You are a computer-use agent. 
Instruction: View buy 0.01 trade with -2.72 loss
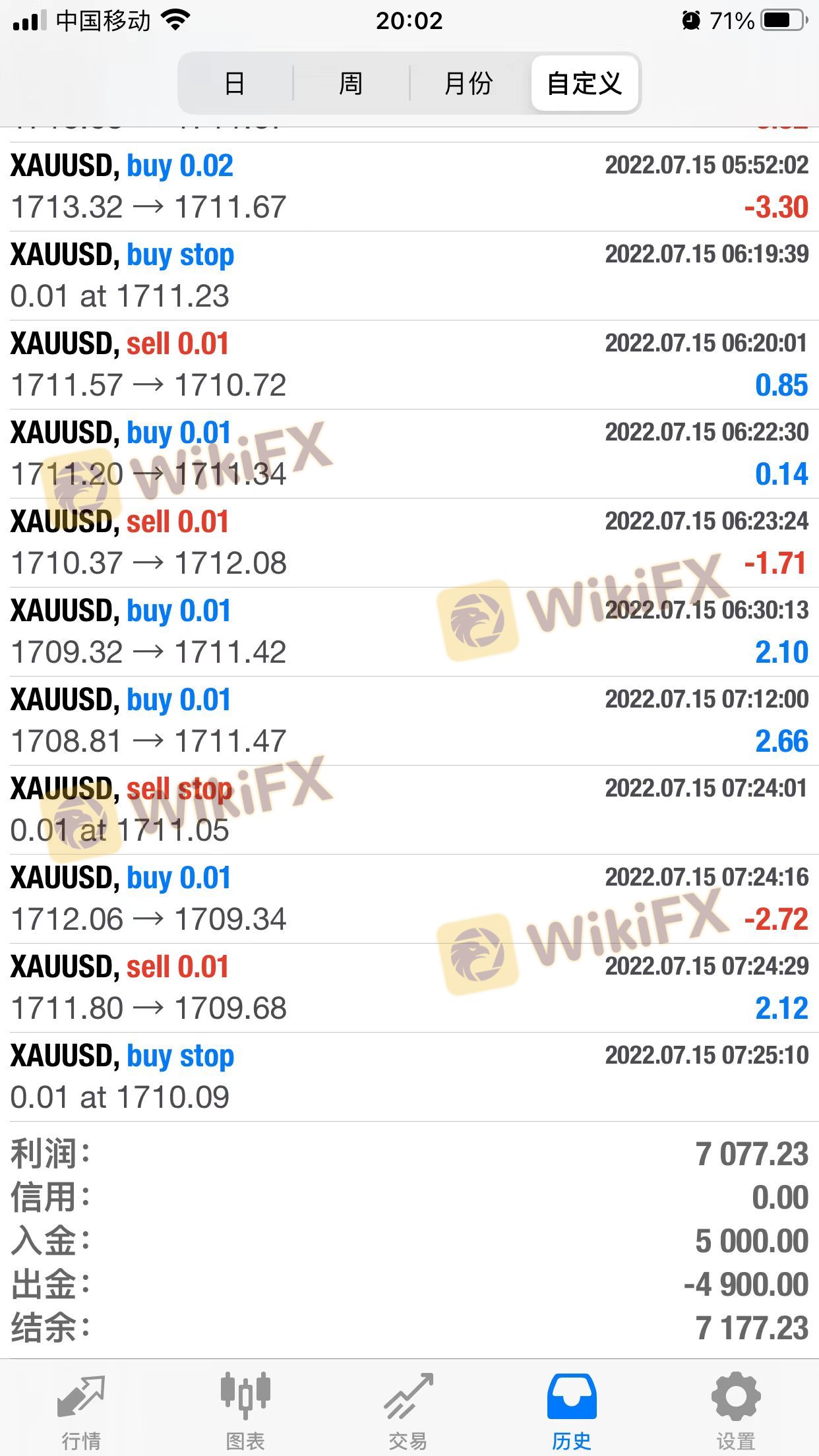(x=409, y=899)
